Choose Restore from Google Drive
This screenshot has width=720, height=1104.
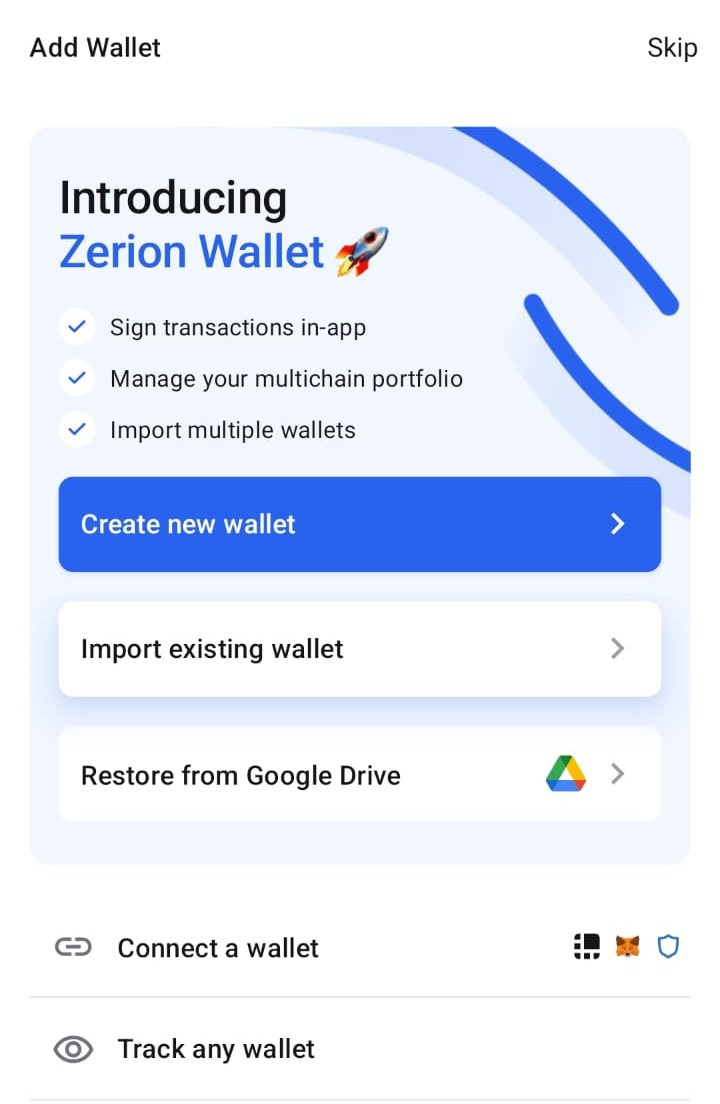click(300, 774)
